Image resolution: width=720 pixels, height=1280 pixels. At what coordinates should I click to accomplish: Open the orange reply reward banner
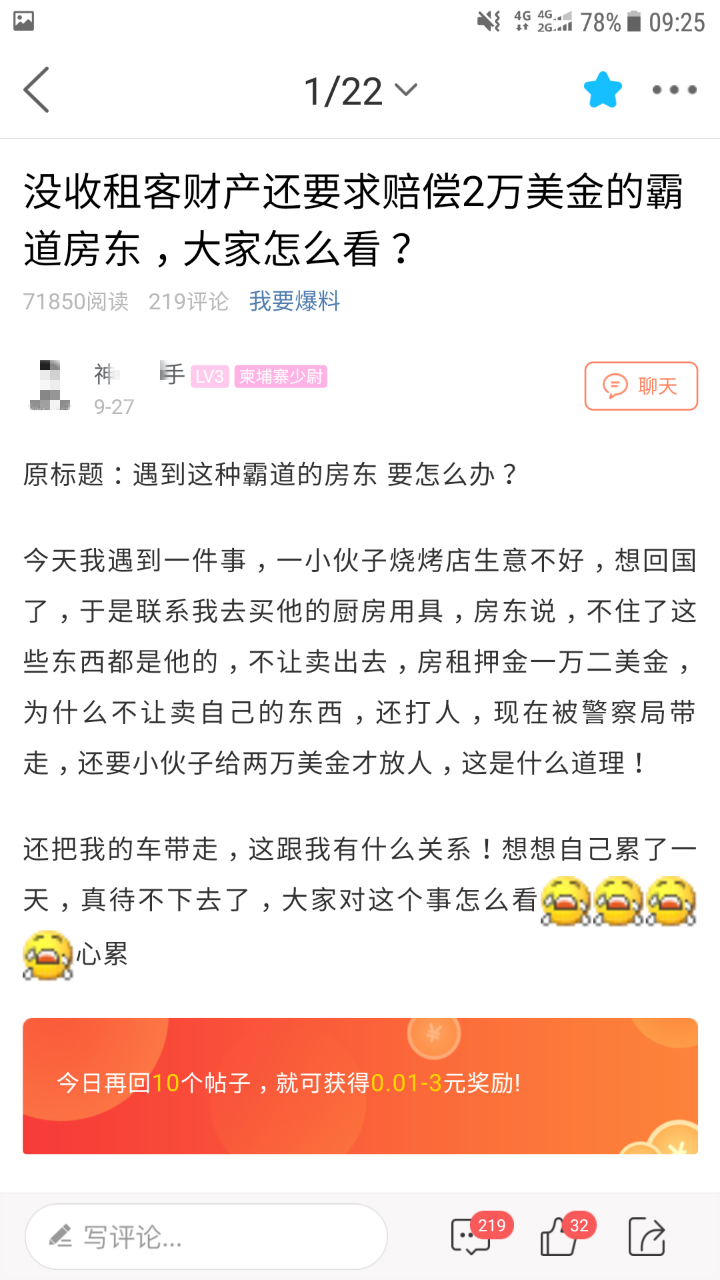click(360, 1085)
